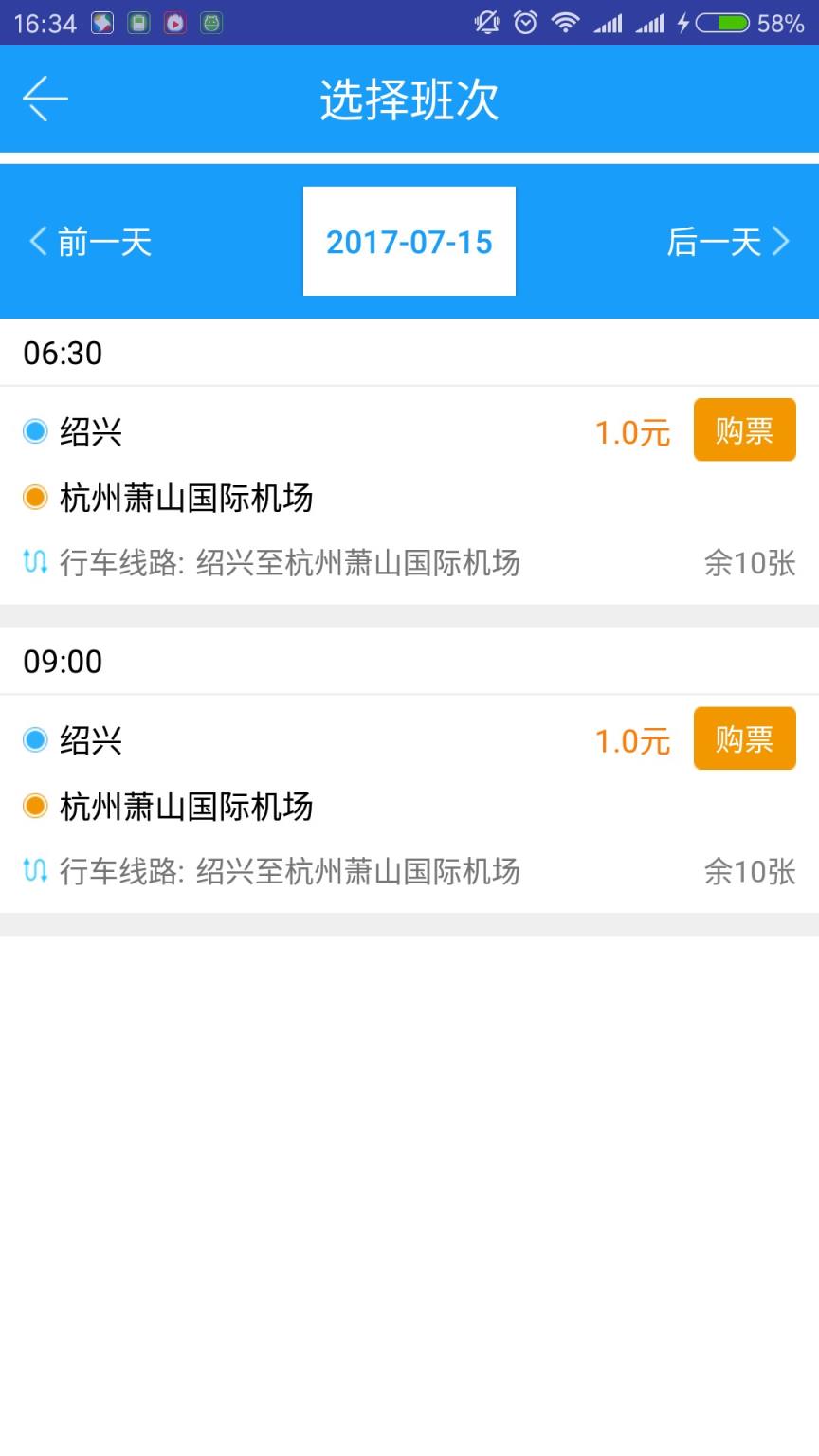Select the 09:00 schedule section header
The width and height of the screenshot is (819, 1456).
62,661
